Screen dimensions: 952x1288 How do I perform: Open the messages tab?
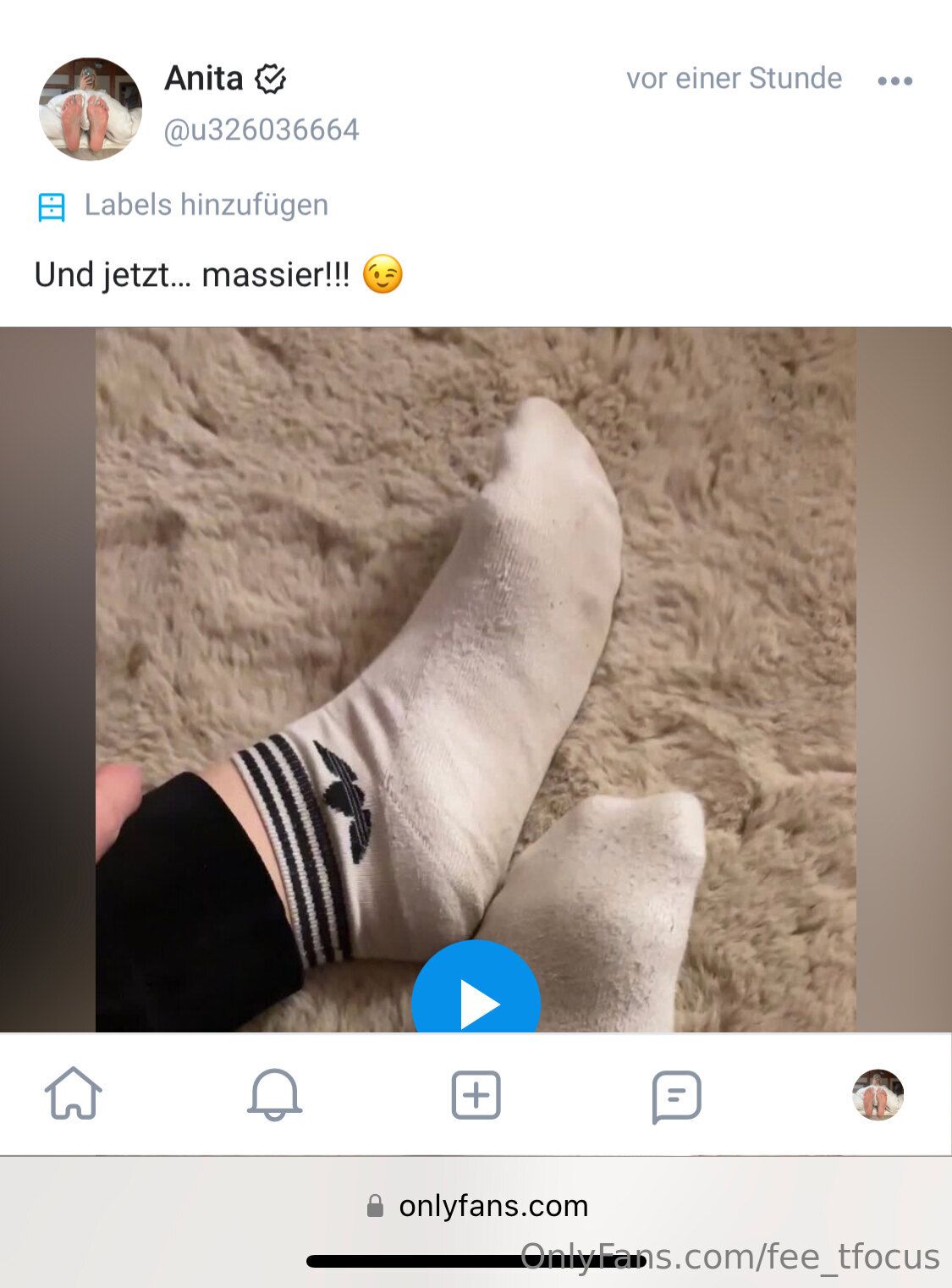[x=676, y=1096]
